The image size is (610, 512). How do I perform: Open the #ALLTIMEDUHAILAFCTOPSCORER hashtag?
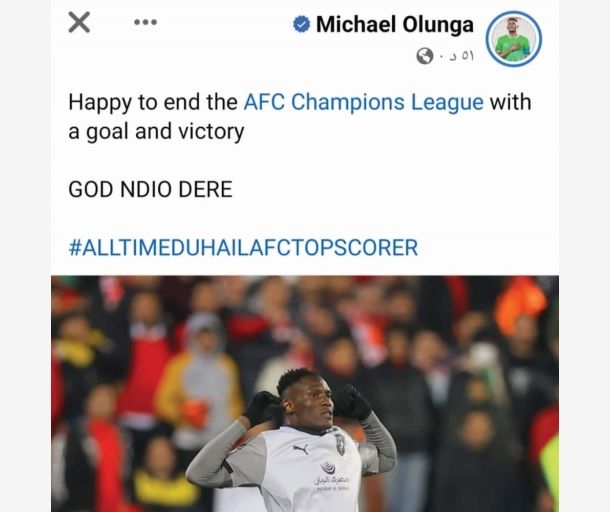click(243, 248)
